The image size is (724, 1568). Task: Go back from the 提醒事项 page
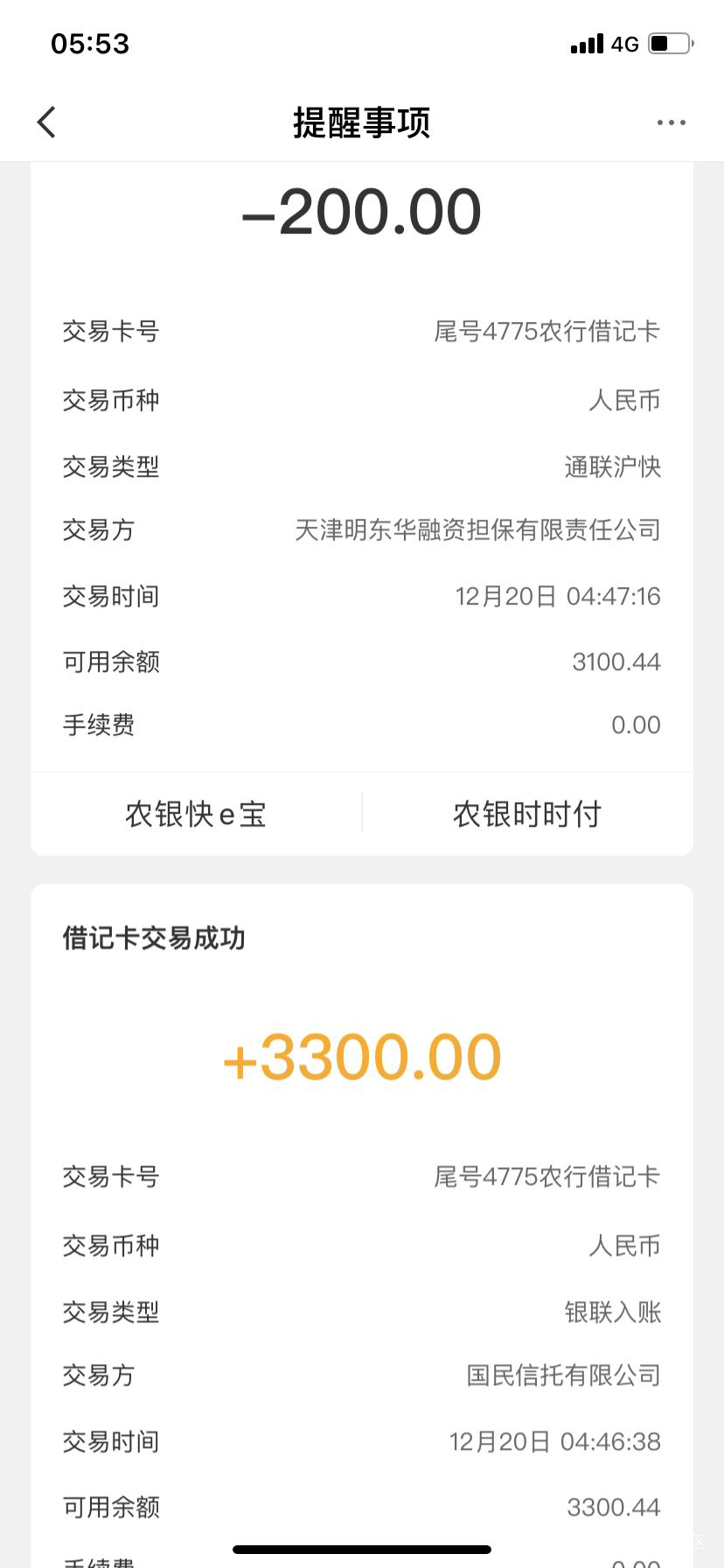click(x=47, y=122)
